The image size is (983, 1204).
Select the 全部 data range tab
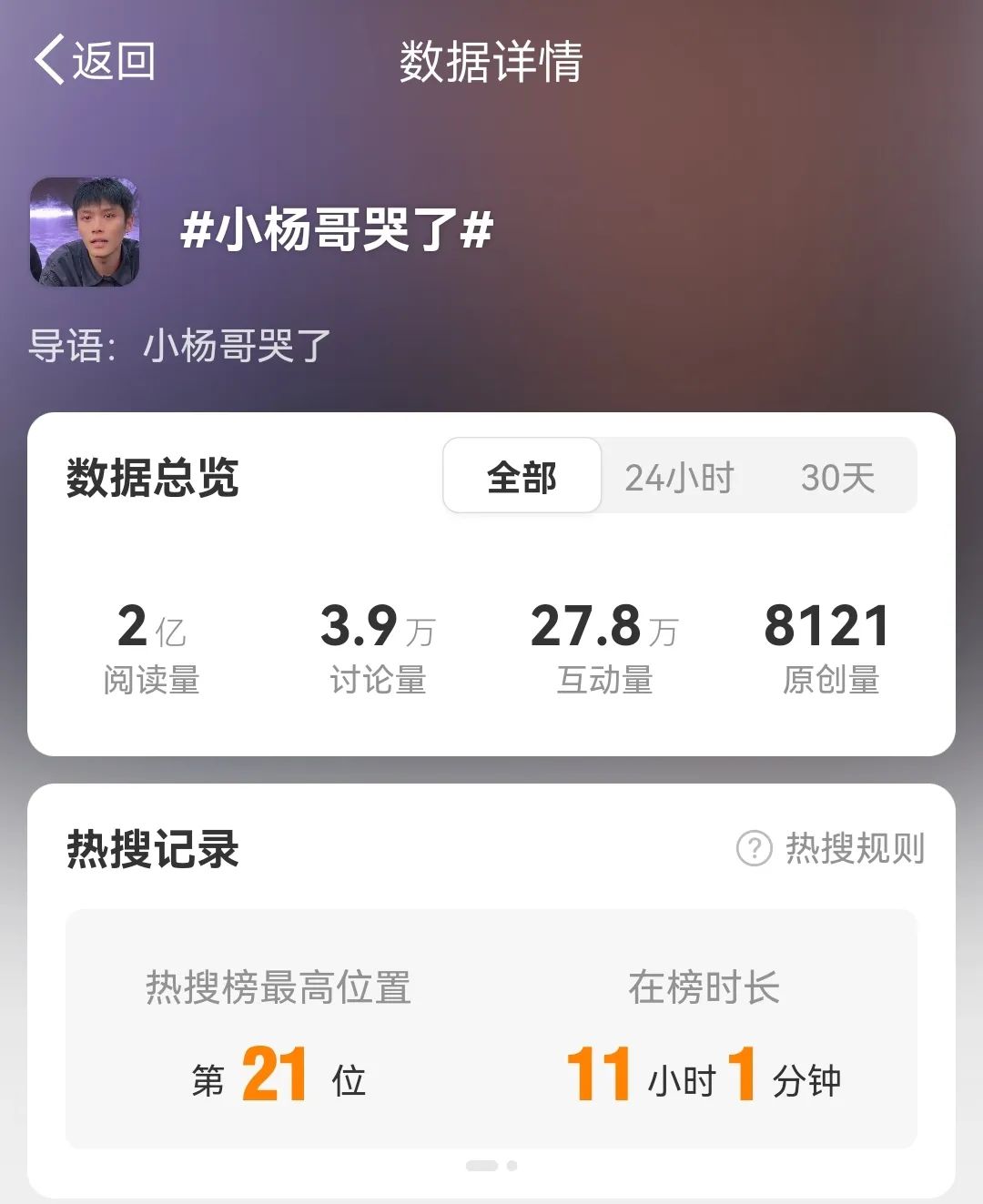click(522, 476)
